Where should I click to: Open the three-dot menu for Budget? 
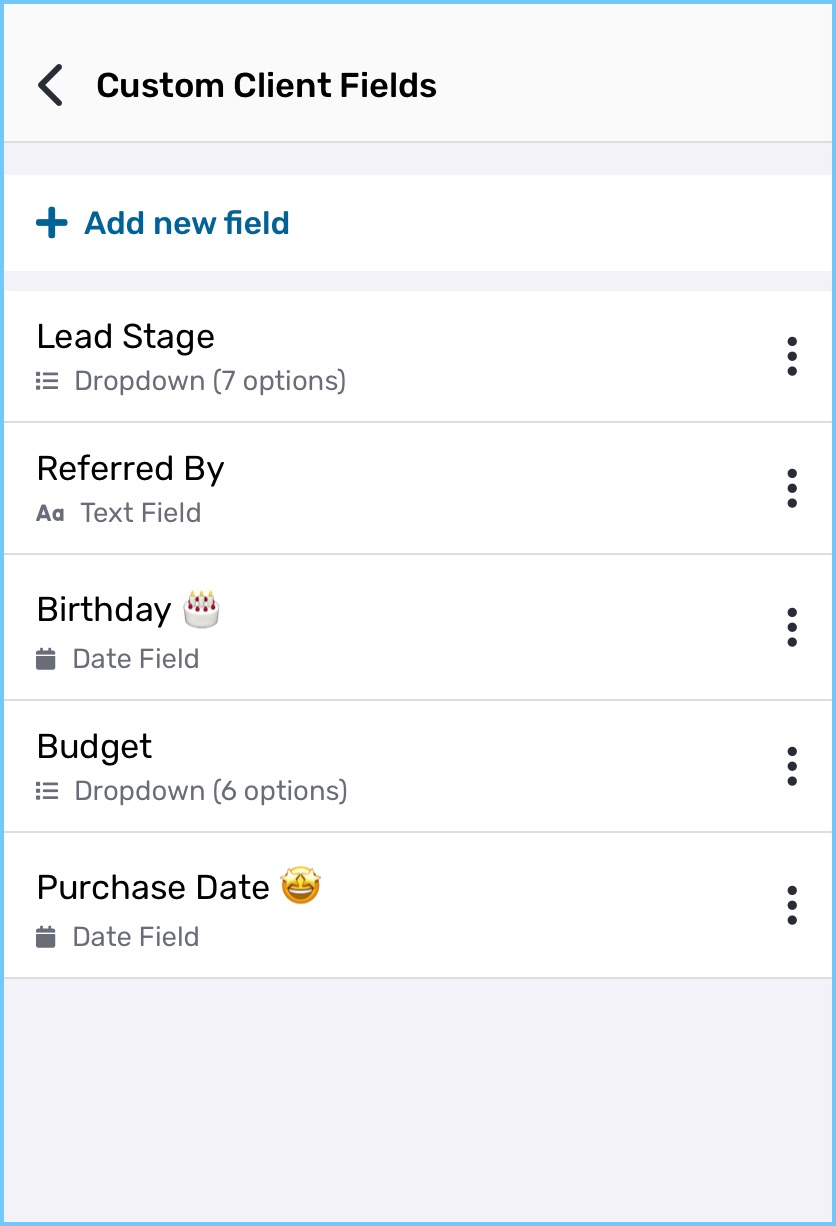point(791,765)
